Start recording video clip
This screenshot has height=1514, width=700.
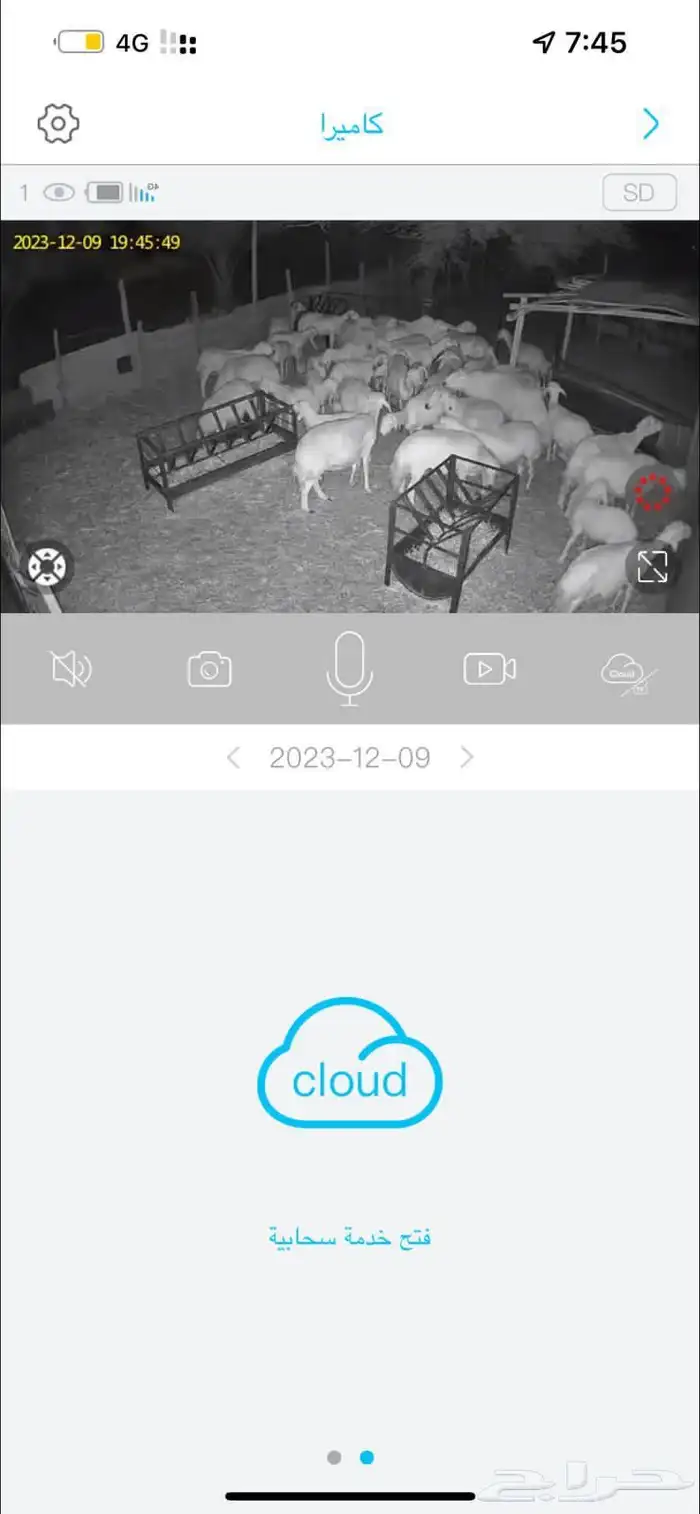[489, 669]
